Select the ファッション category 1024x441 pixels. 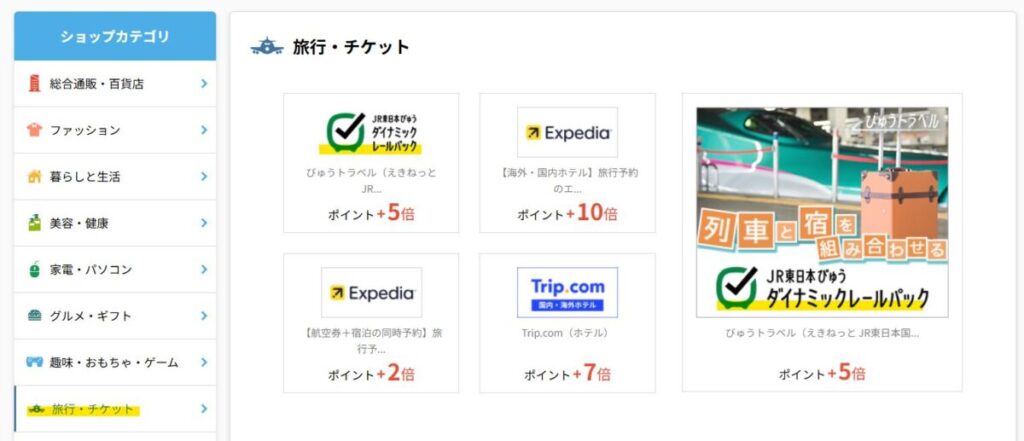tap(115, 130)
